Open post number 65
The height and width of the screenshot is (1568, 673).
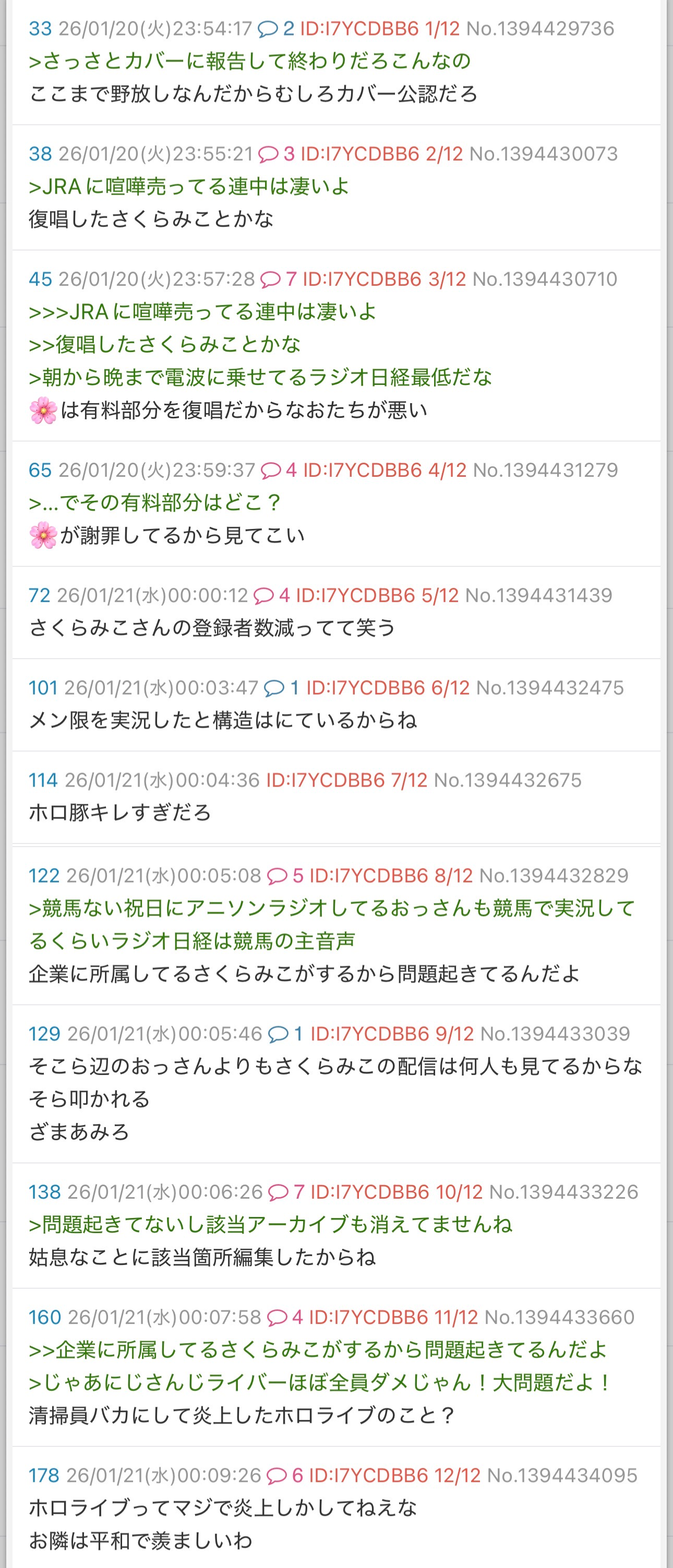[40, 471]
